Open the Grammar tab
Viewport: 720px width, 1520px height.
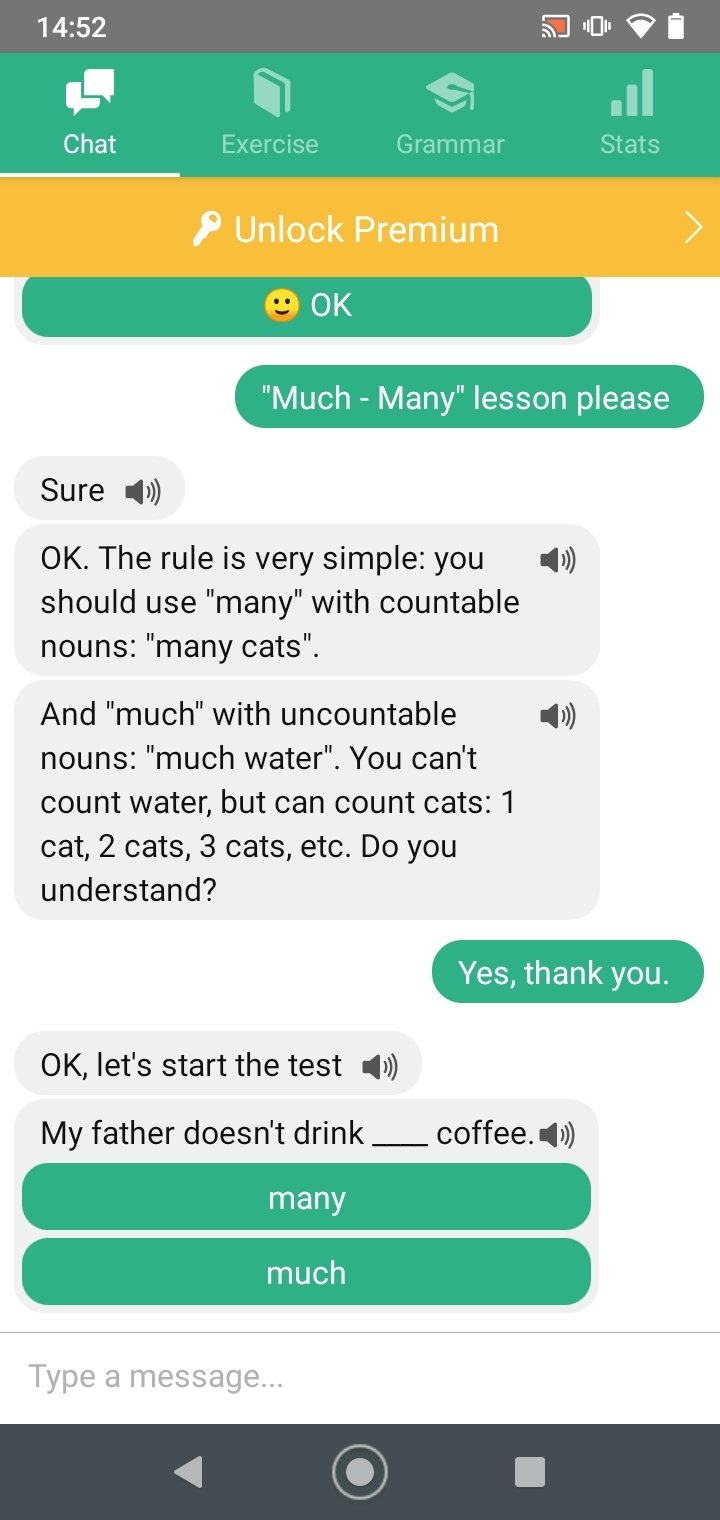(x=450, y=115)
